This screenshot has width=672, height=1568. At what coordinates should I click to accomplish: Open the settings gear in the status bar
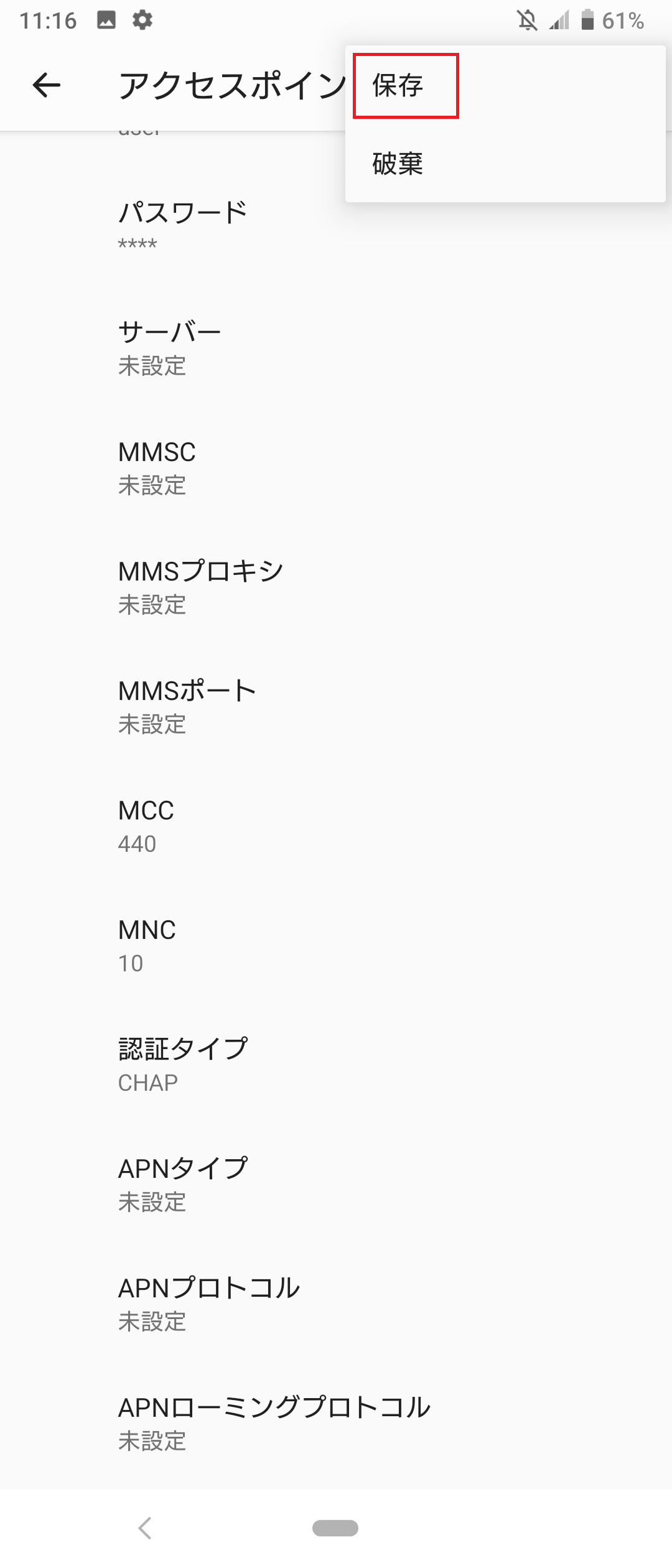(x=142, y=19)
